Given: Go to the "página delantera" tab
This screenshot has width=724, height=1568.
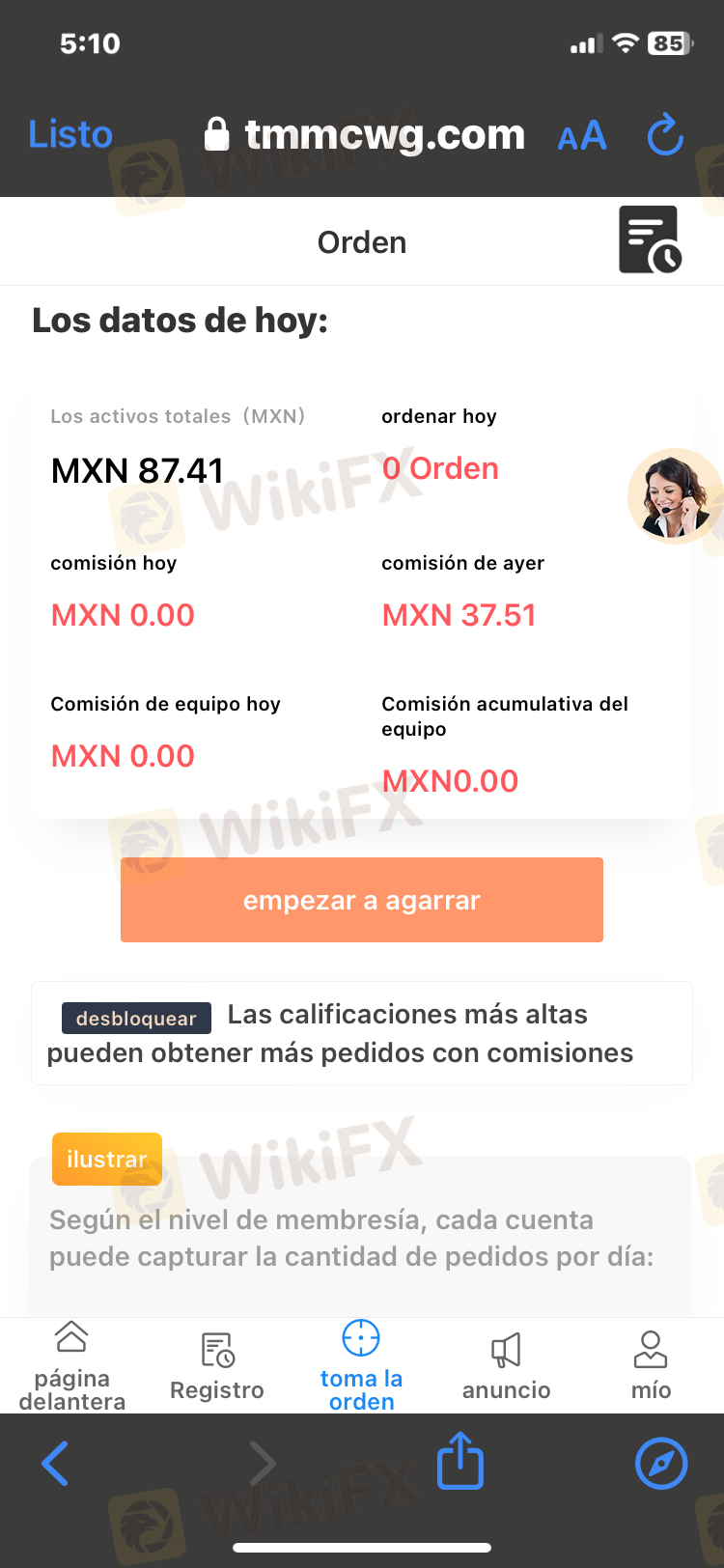Looking at the screenshot, I should click(x=72, y=1365).
